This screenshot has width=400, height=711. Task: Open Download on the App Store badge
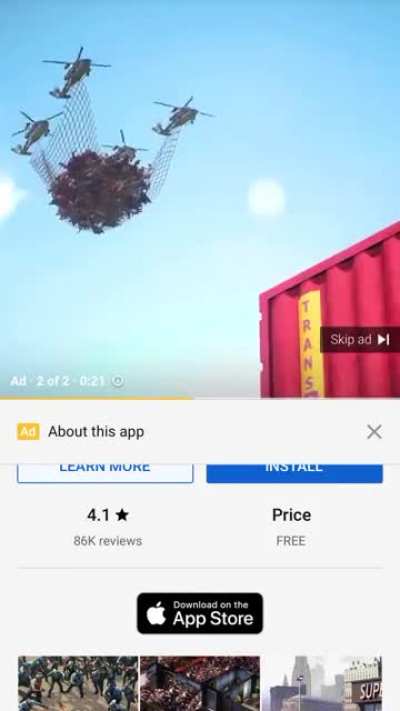click(200, 613)
